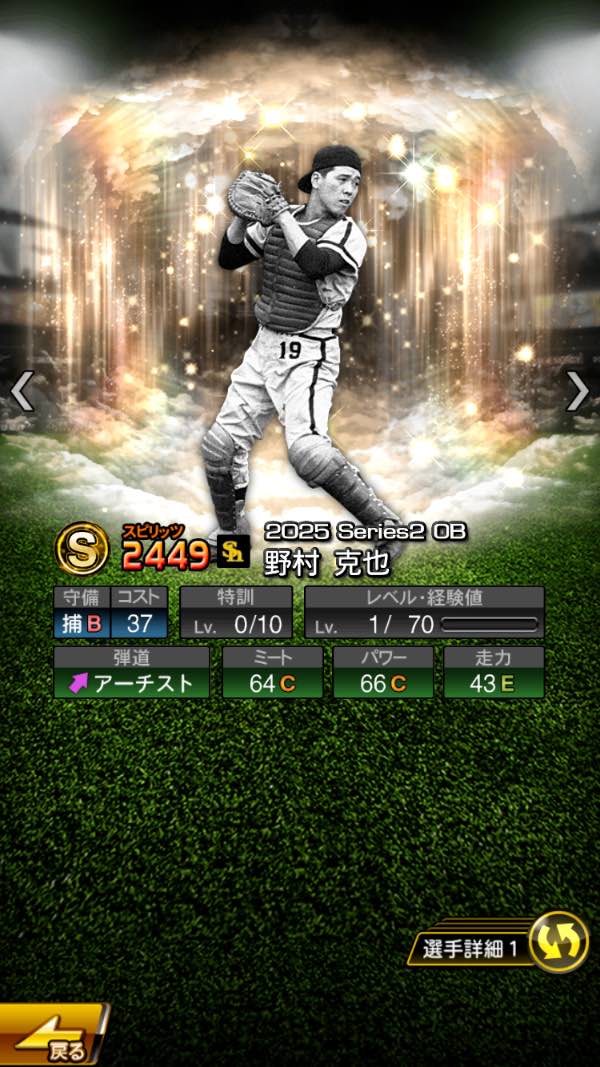Go to the next player card
Viewport: 600px width, 1067px height.
click(x=577, y=392)
